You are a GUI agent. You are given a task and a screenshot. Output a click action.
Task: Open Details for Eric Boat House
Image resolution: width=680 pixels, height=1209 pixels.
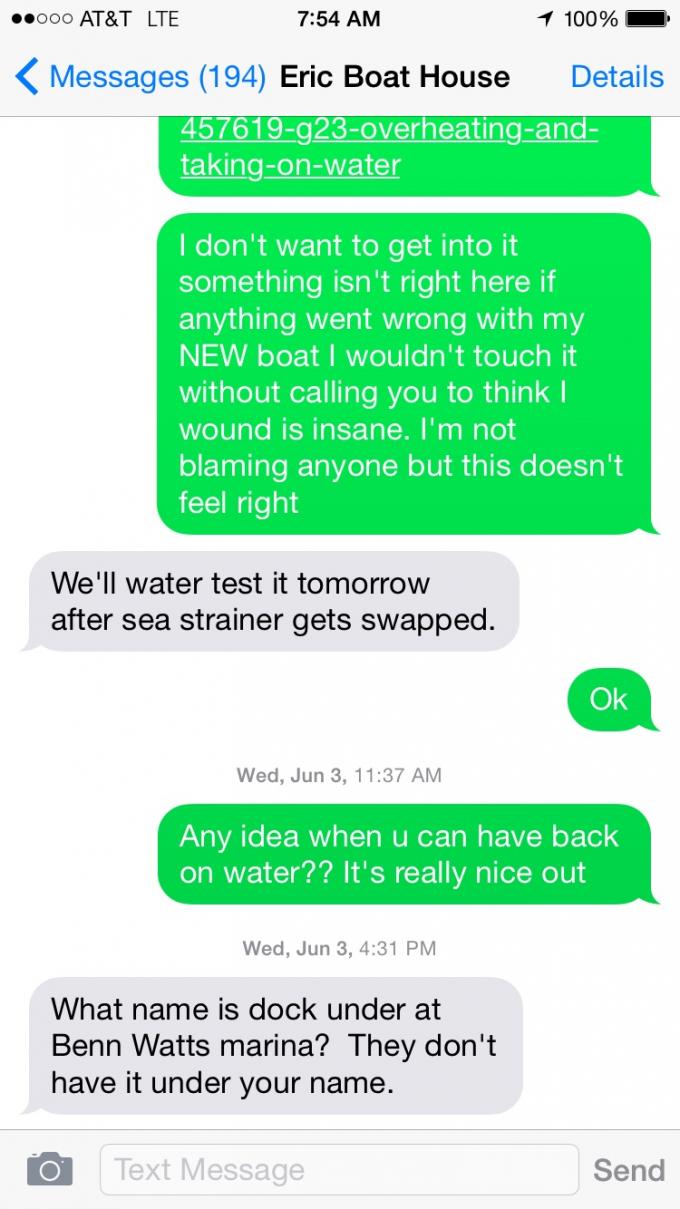click(x=617, y=77)
